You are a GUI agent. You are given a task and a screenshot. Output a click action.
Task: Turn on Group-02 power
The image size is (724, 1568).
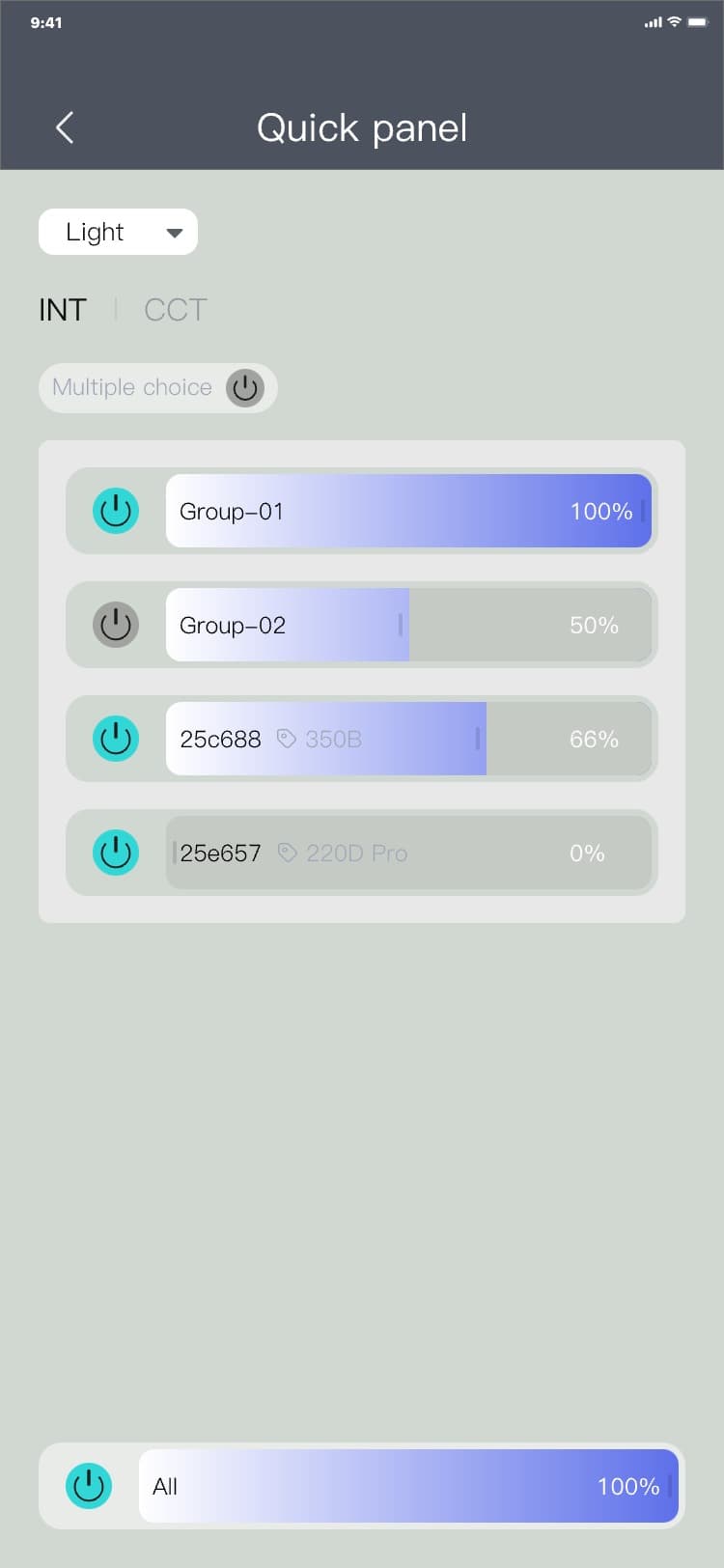(x=116, y=625)
